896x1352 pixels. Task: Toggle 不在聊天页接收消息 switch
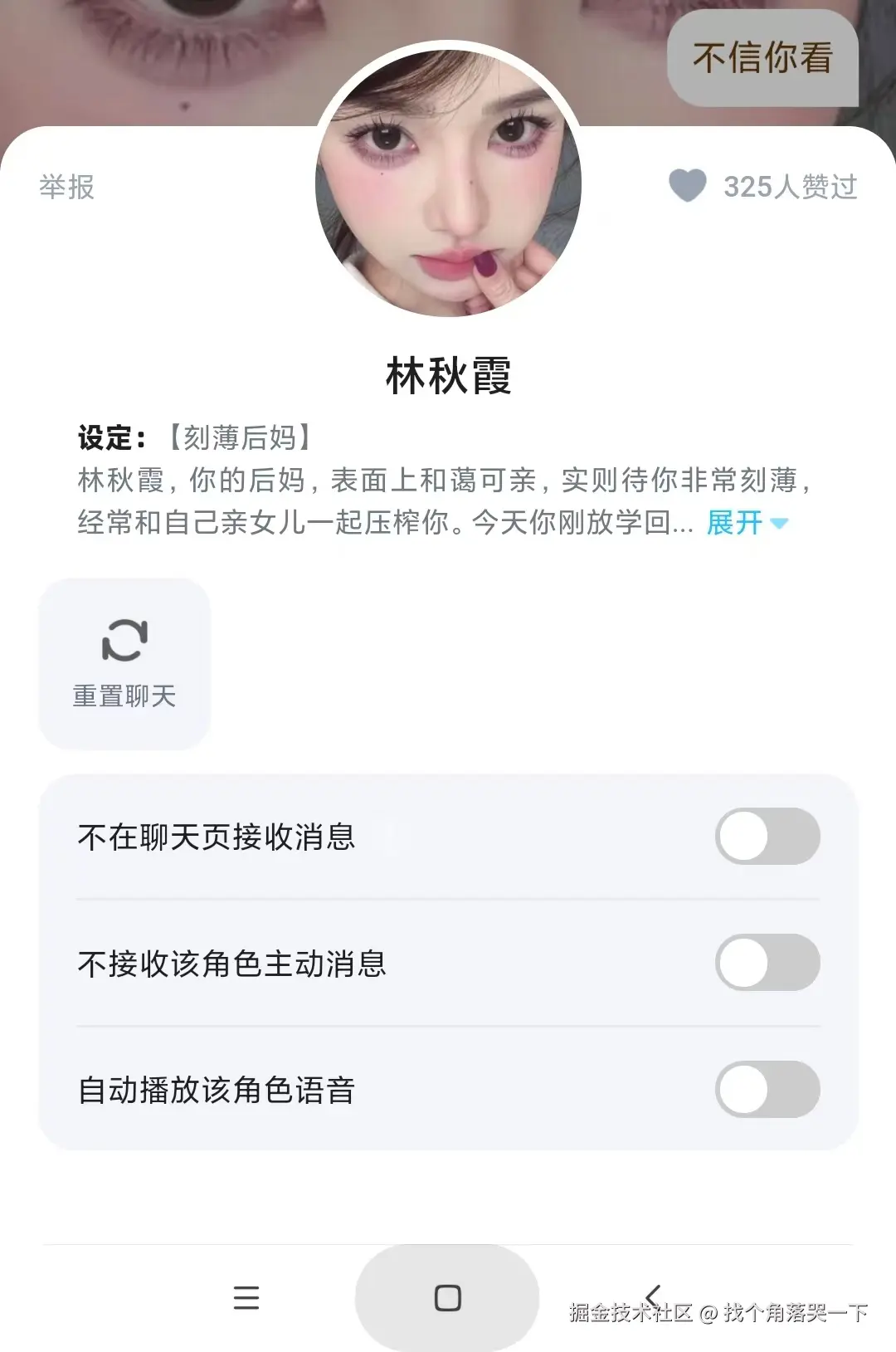click(x=767, y=837)
